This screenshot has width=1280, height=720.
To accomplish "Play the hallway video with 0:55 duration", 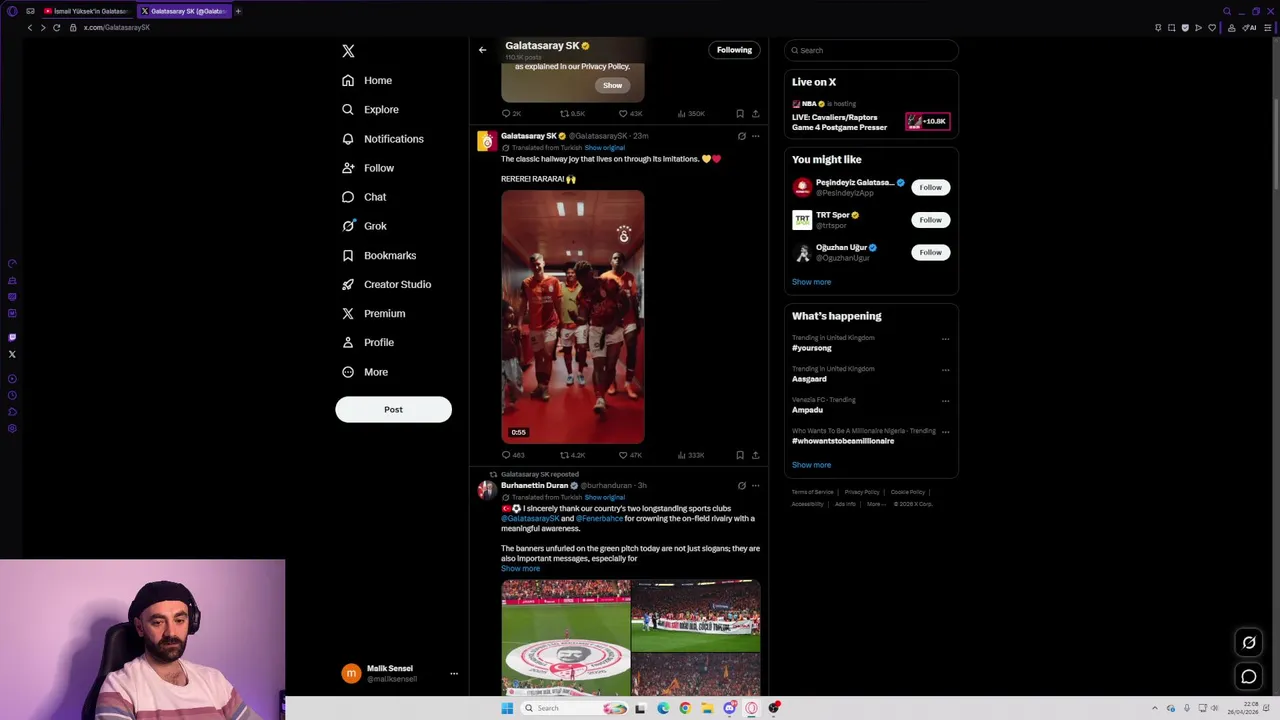I will 573,317.
